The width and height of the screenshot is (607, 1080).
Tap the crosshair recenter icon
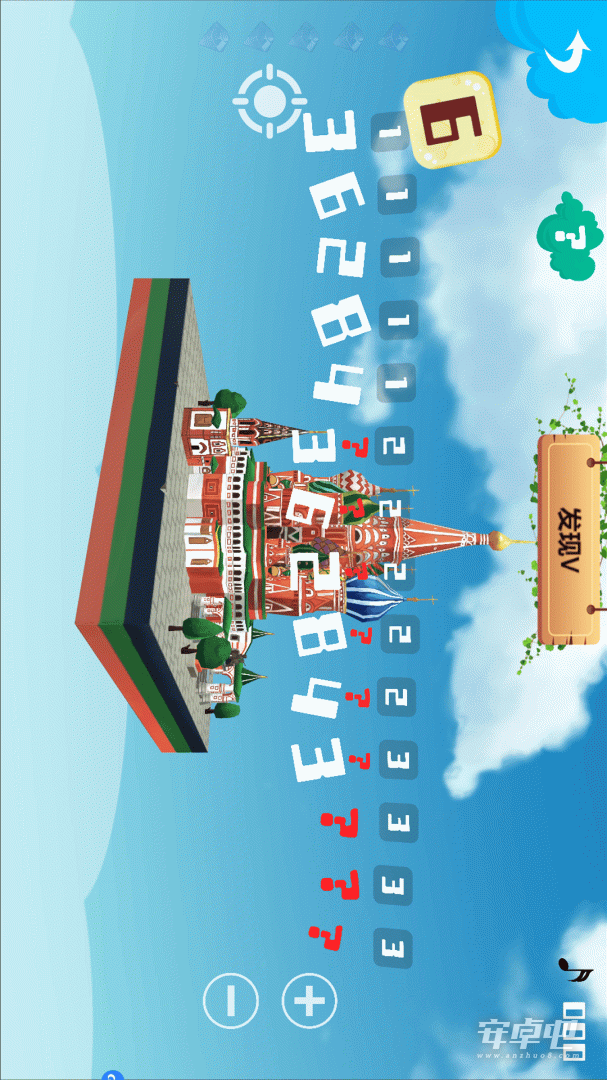(269, 101)
